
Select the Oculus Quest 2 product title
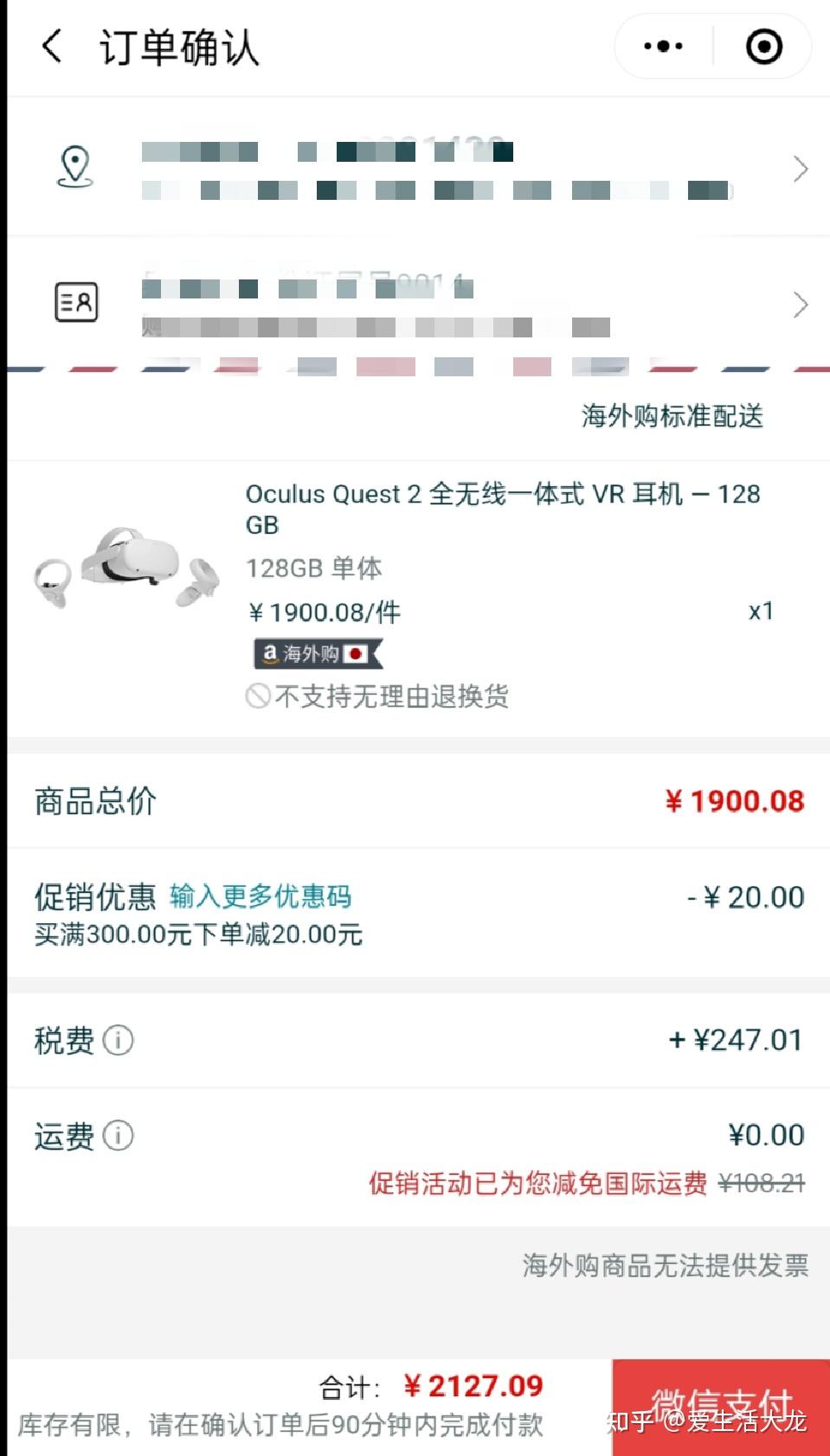(504, 509)
